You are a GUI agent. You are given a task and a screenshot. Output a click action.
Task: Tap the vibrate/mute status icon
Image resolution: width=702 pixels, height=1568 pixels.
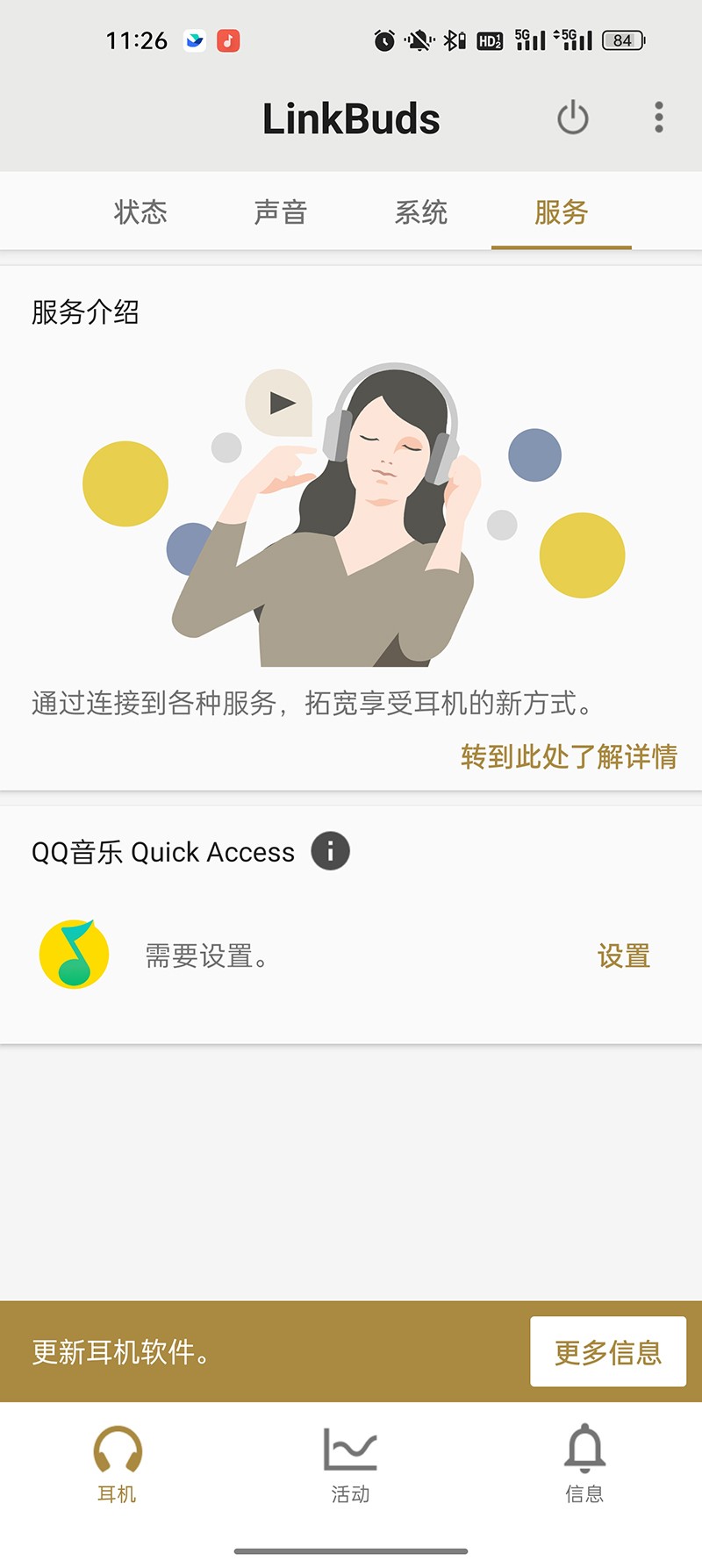point(417,39)
